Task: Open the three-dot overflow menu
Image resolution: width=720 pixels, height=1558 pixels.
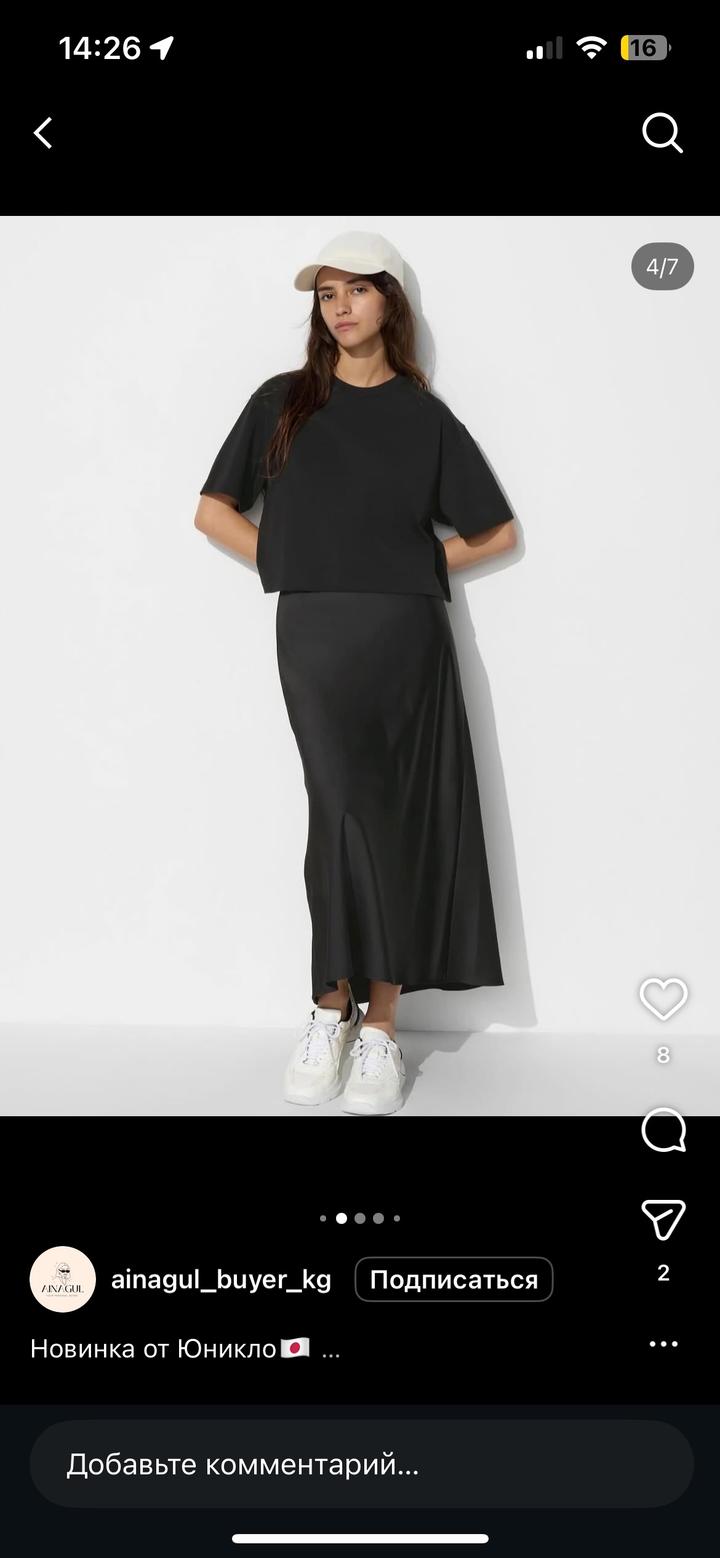Action: (663, 1344)
